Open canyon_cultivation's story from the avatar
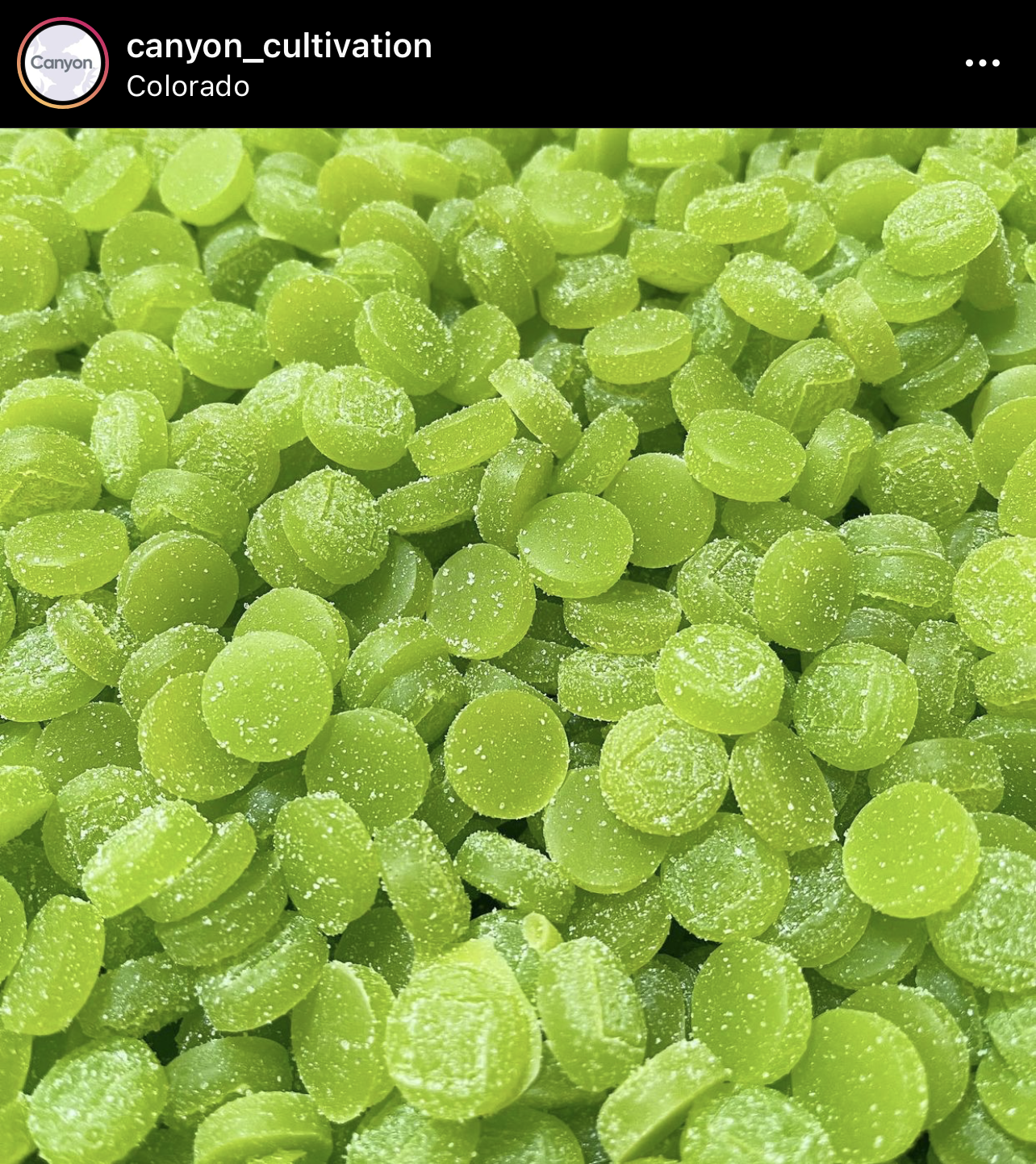Image resolution: width=1036 pixels, height=1164 pixels. (62, 63)
